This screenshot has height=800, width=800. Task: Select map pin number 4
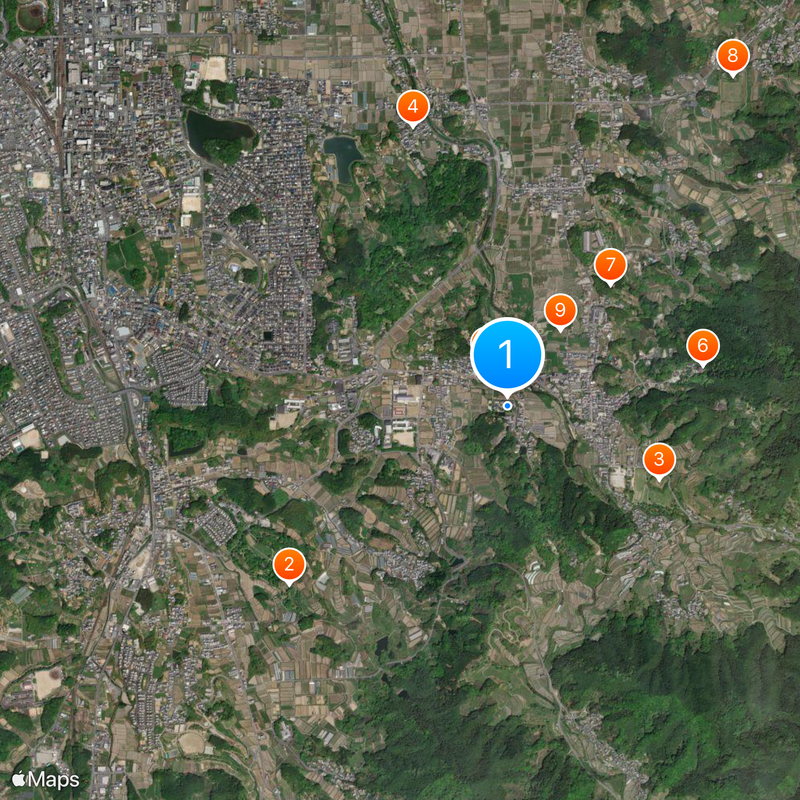coord(412,106)
